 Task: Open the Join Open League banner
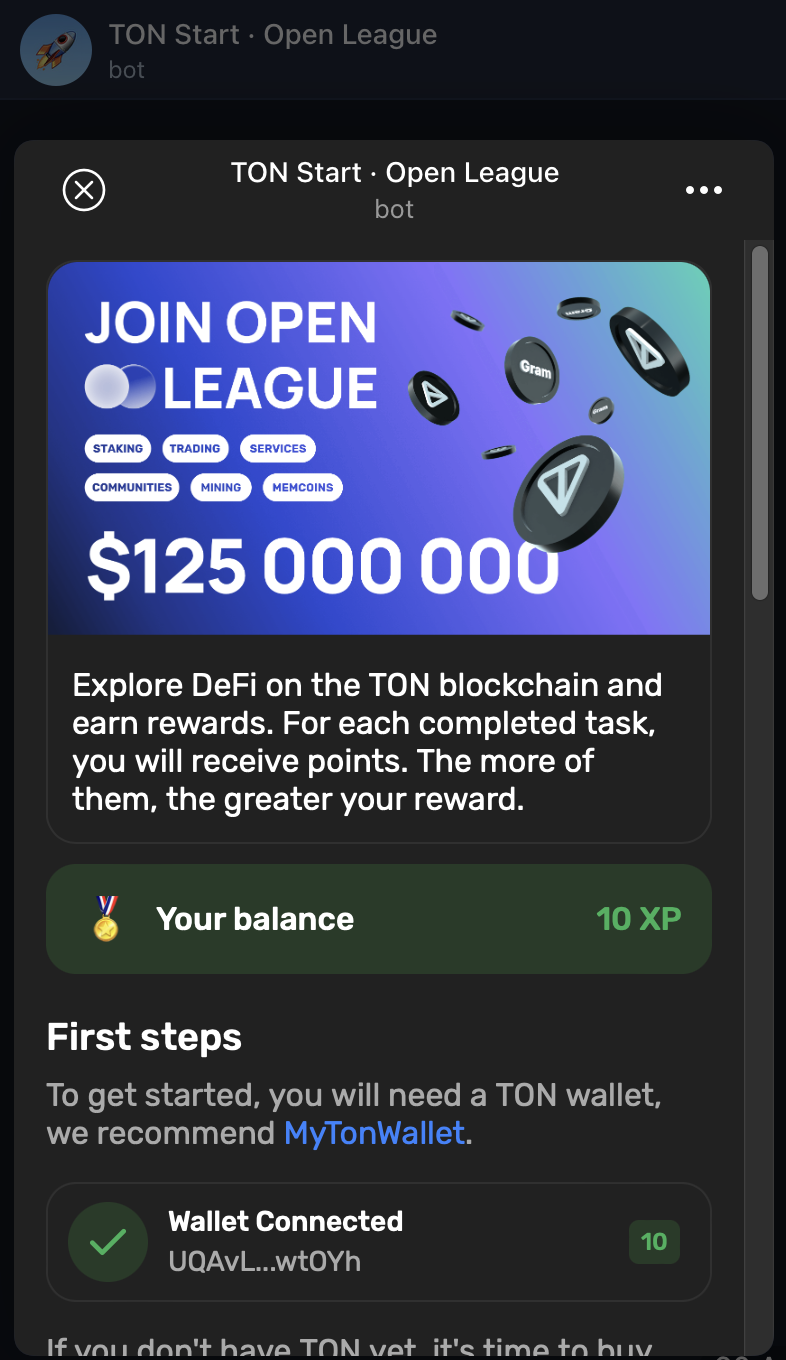pos(378,448)
